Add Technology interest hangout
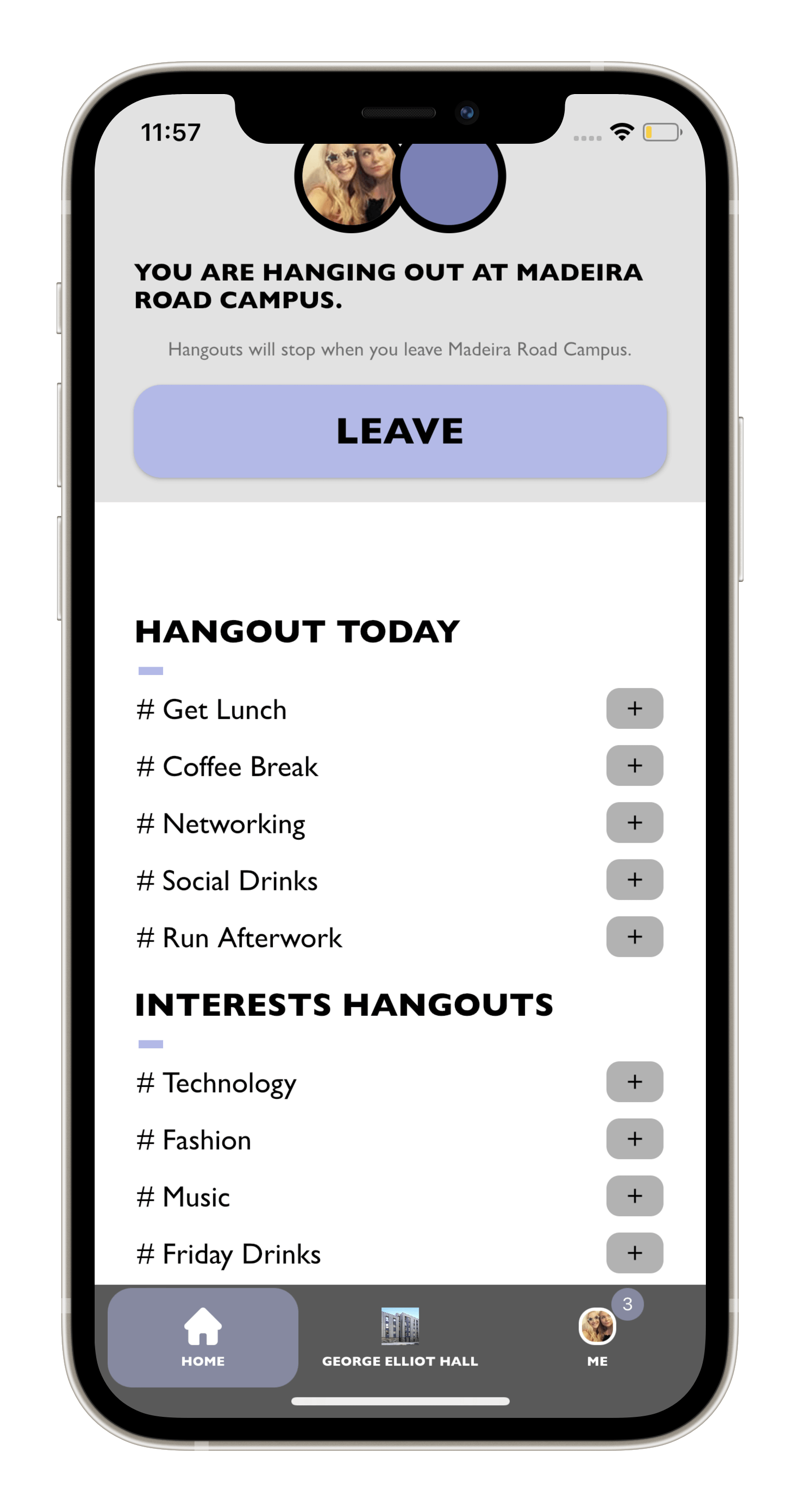Image resolution: width=800 pixels, height=1512 pixels. click(634, 1081)
